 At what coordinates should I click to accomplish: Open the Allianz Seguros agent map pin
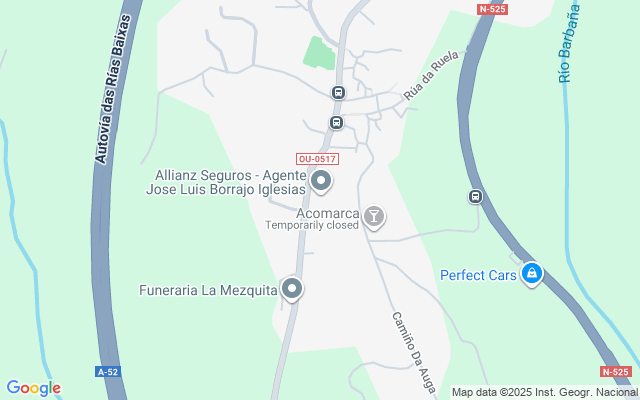pyautogui.click(x=321, y=181)
